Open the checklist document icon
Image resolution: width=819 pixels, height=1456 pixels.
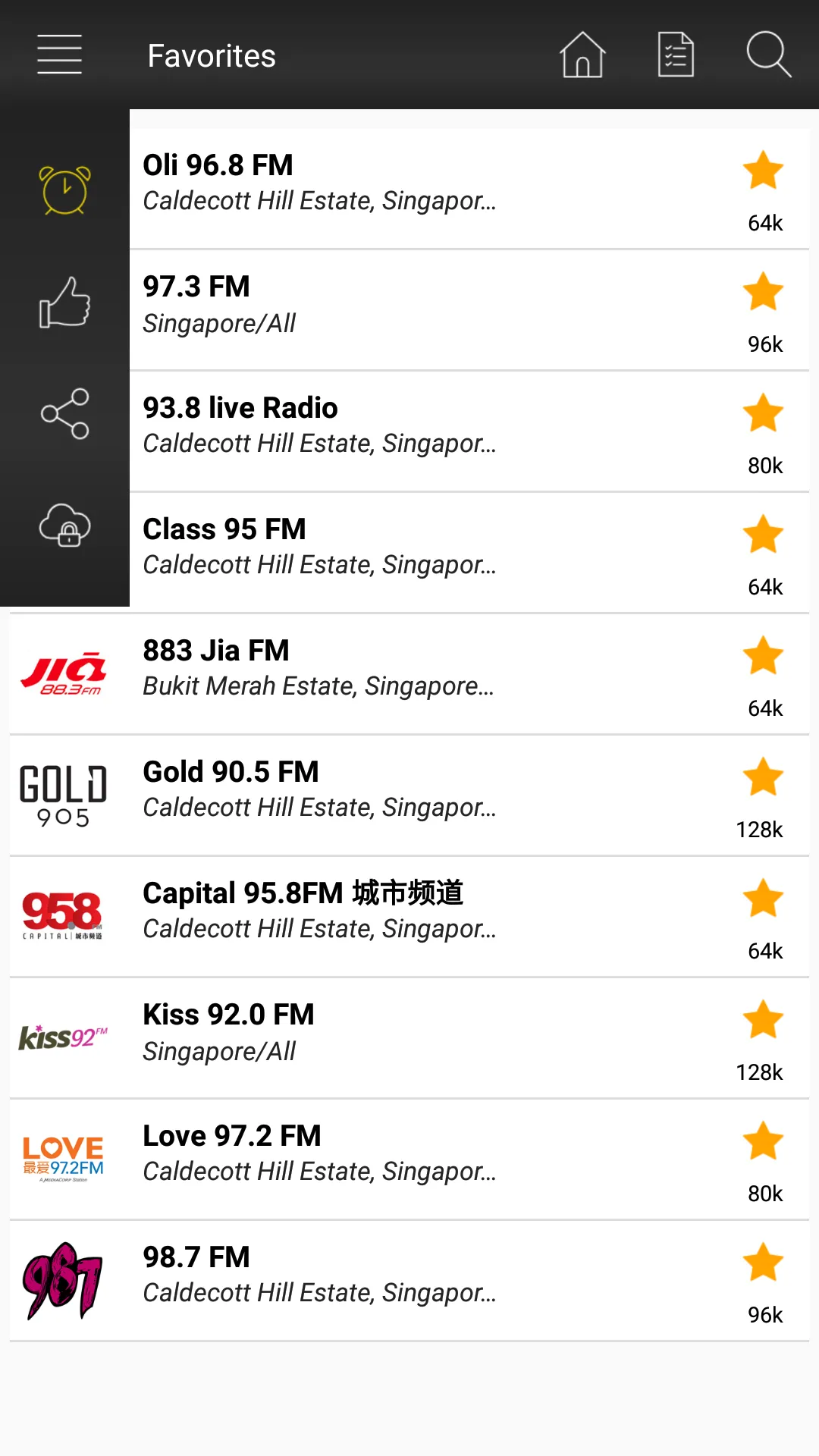pyautogui.click(x=676, y=55)
